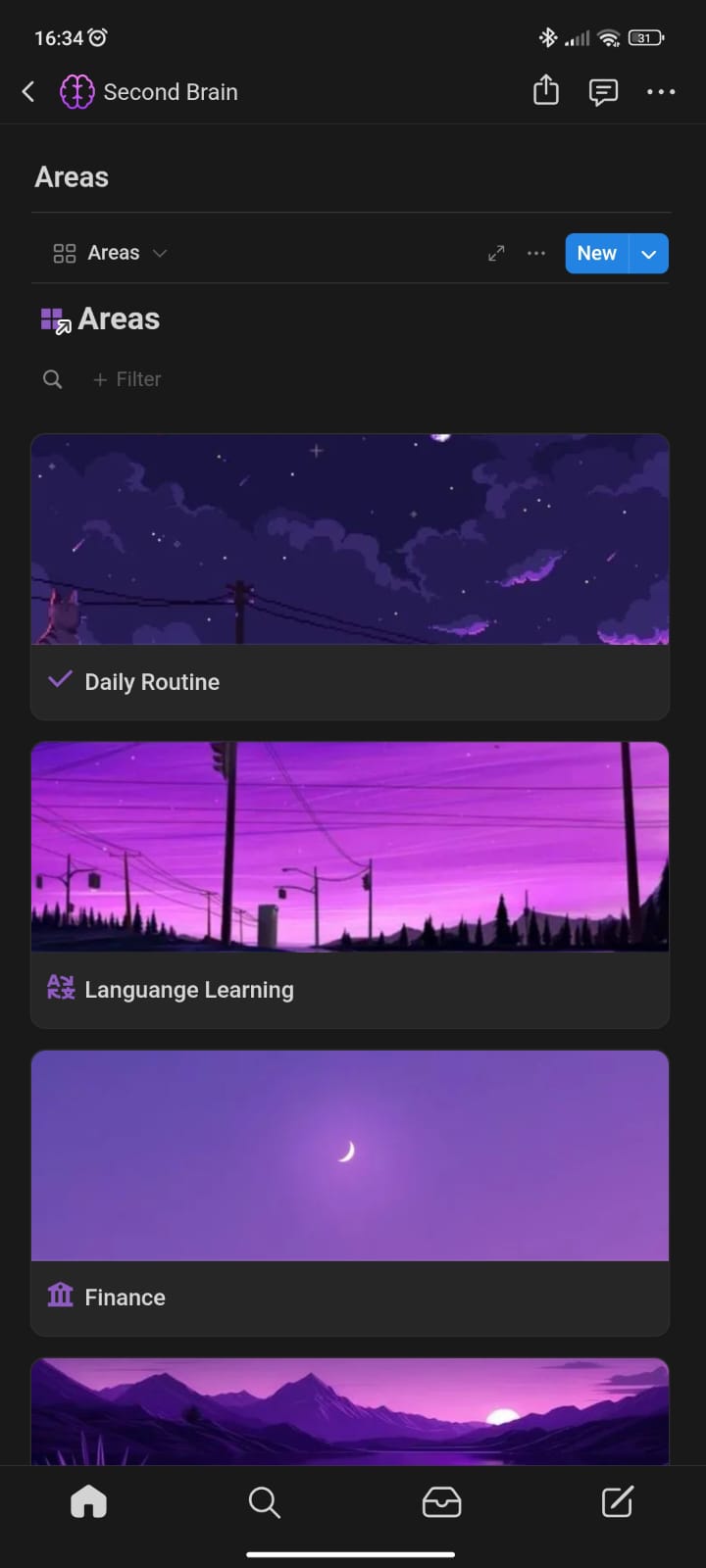Go back from Second Brain page
706x1568 pixels.
28,92
